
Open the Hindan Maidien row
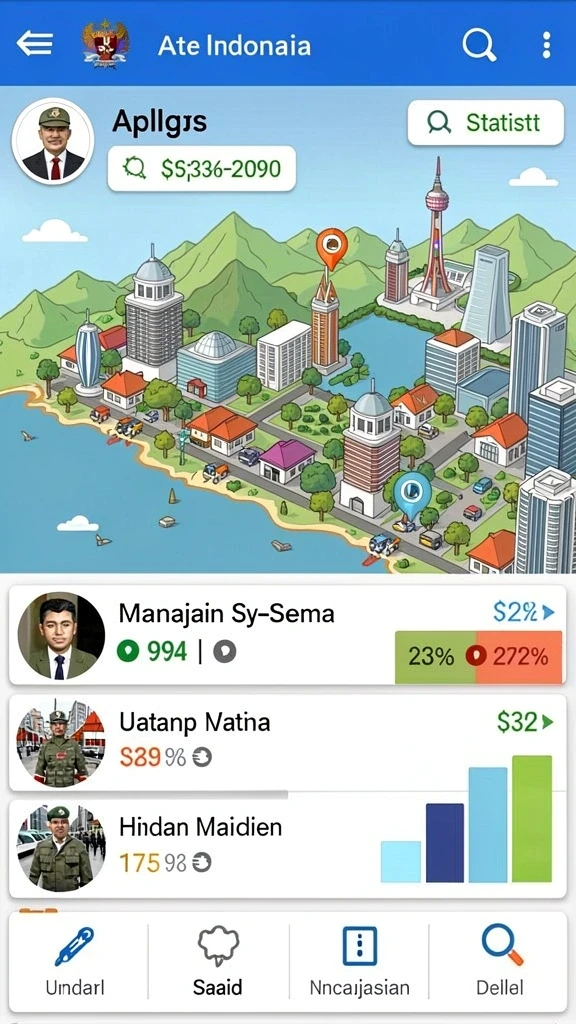coord(287,845)
